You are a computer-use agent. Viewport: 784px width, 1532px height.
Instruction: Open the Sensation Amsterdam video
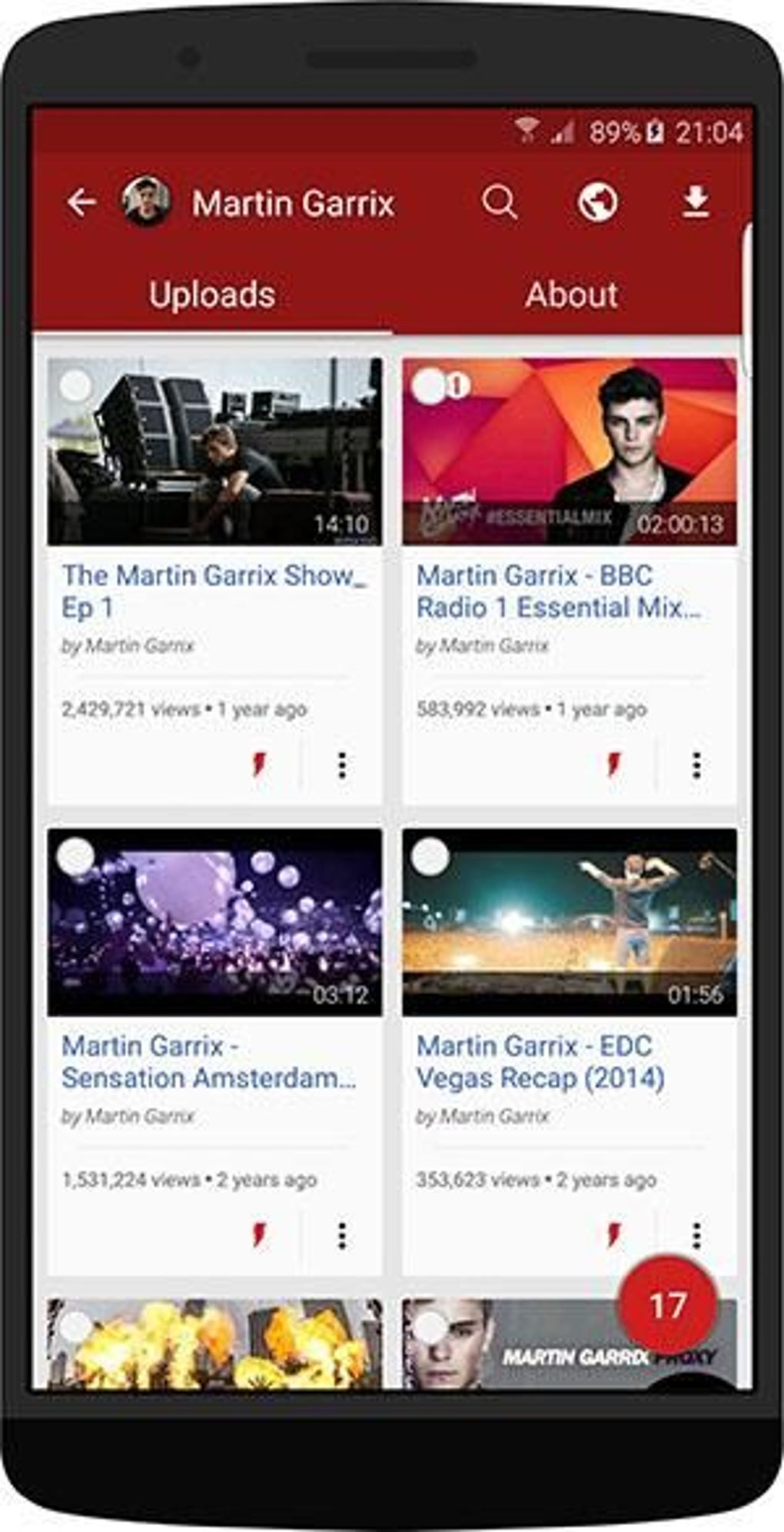coord(214,922)
